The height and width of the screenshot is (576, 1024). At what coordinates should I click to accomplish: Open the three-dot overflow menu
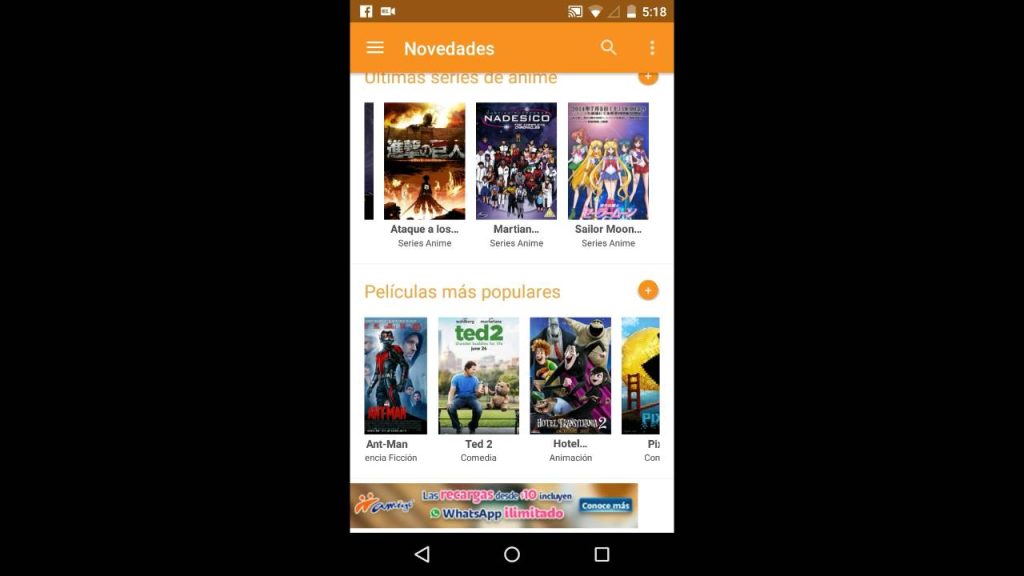tap(652, 48)
